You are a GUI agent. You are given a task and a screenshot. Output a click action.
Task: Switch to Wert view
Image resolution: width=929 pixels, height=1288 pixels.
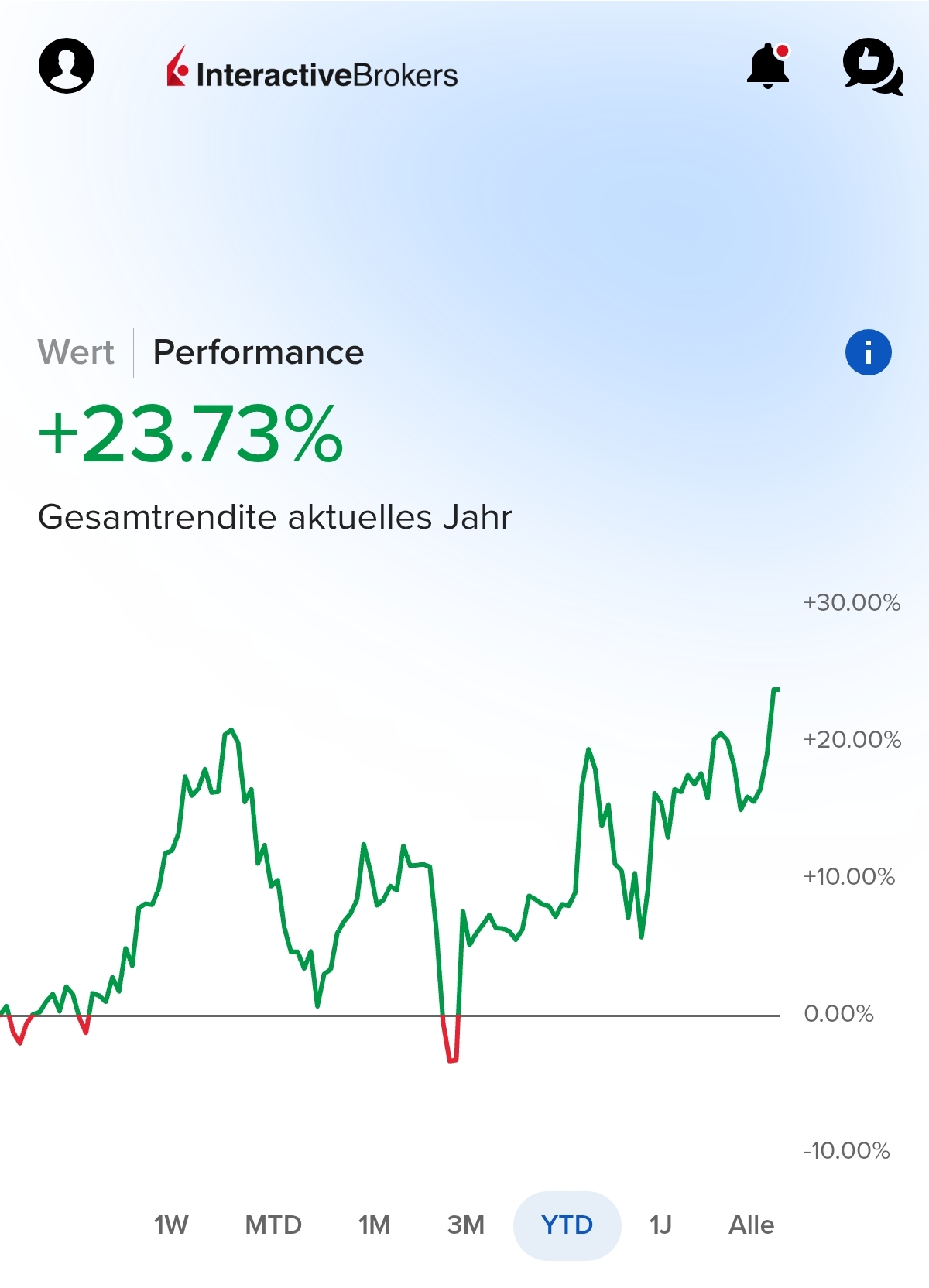[x=75, y=352]
